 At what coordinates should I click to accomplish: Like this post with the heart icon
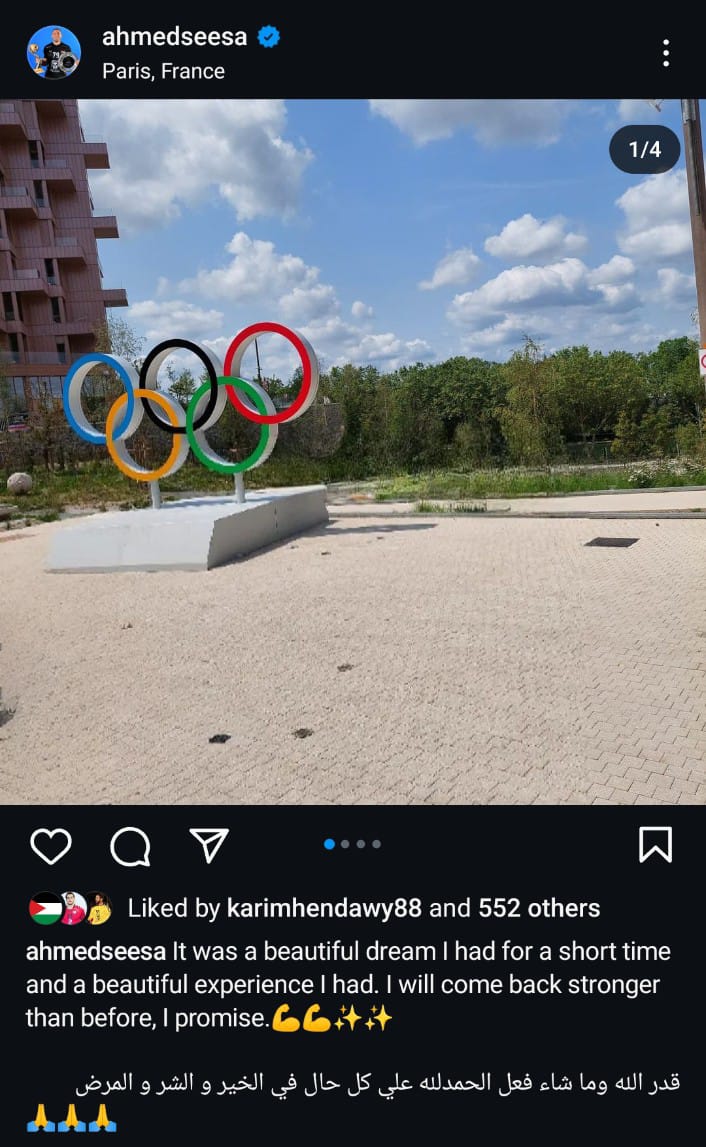[x=51, y=846]
